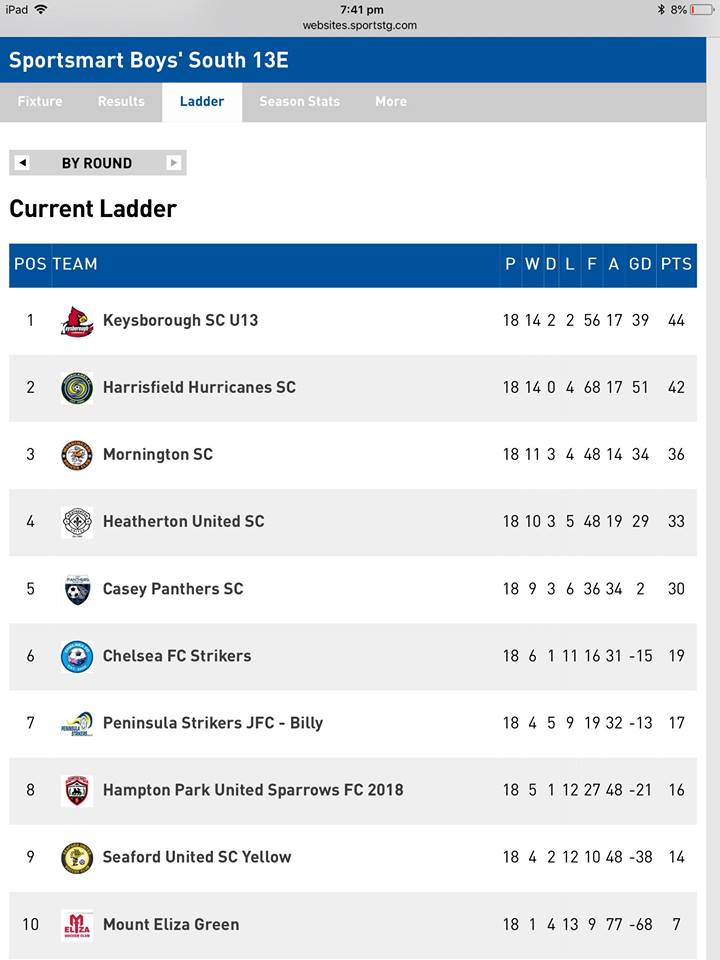Open Chelsea FC Strikers team page
Screen dimensions: 720x960
(176, 656)
